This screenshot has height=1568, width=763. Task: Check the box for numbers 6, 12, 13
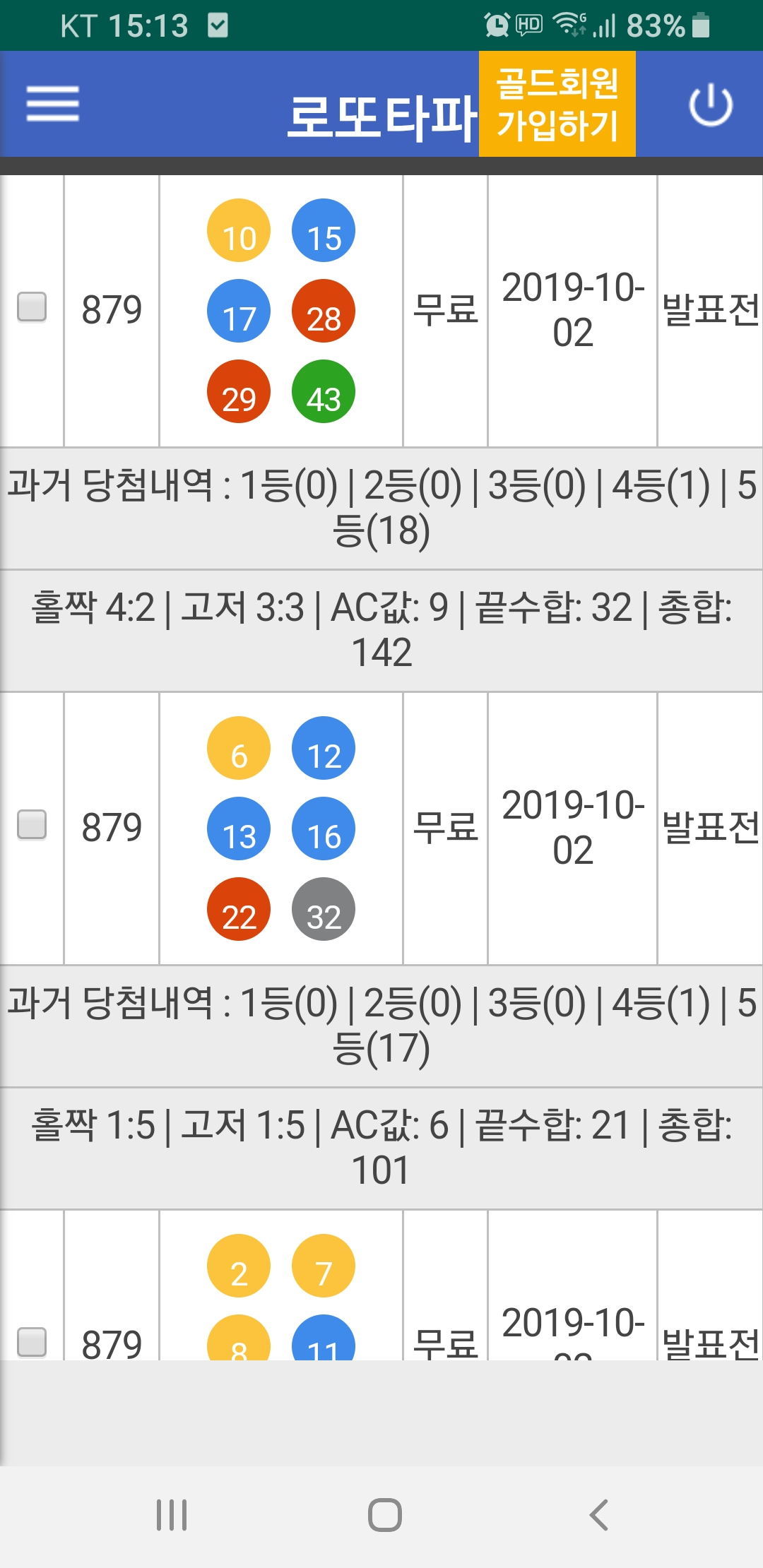32,825
